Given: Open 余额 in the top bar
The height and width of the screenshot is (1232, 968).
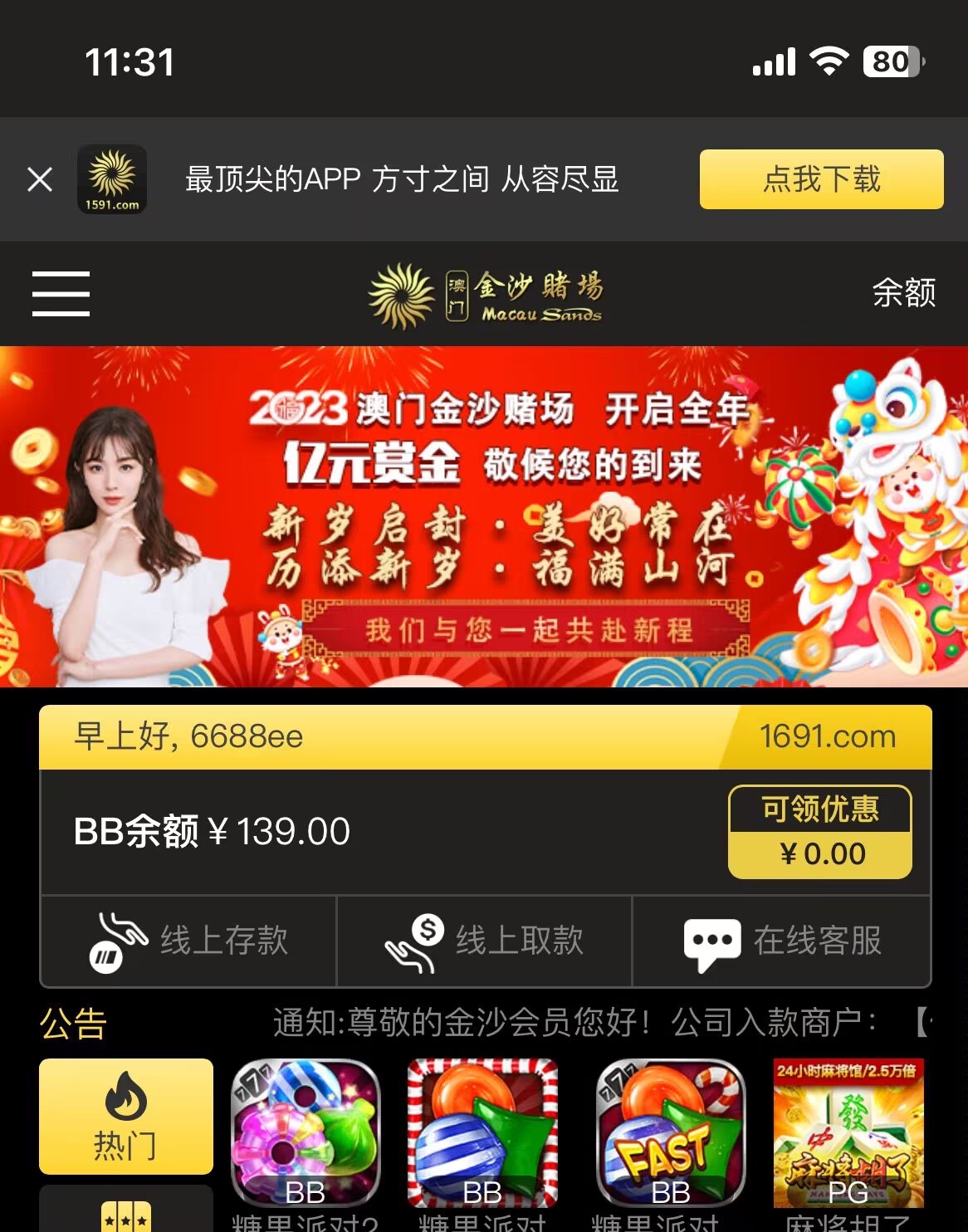Looking at the screenshot, I should click(903, 293).
